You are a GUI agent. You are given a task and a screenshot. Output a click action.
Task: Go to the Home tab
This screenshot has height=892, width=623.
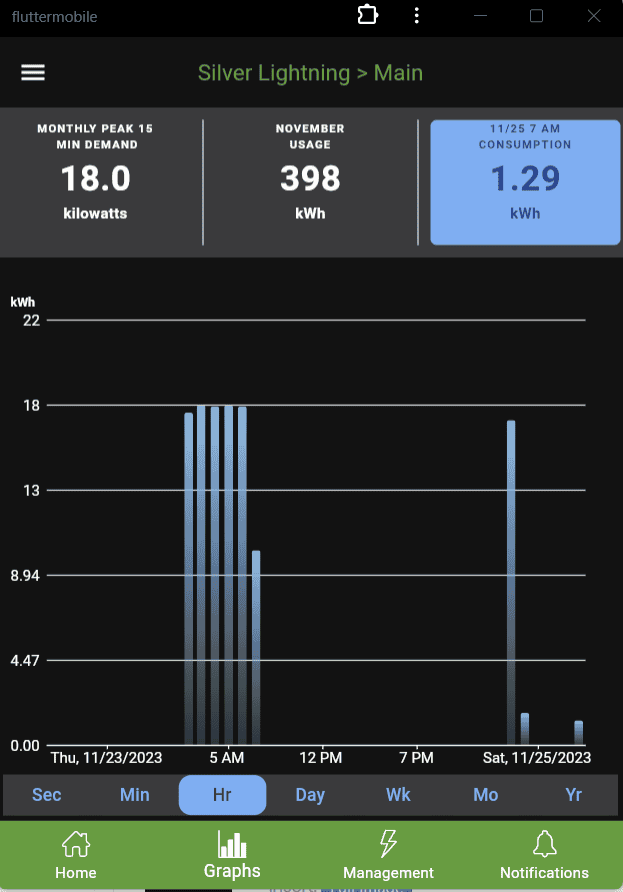[76, 856]
